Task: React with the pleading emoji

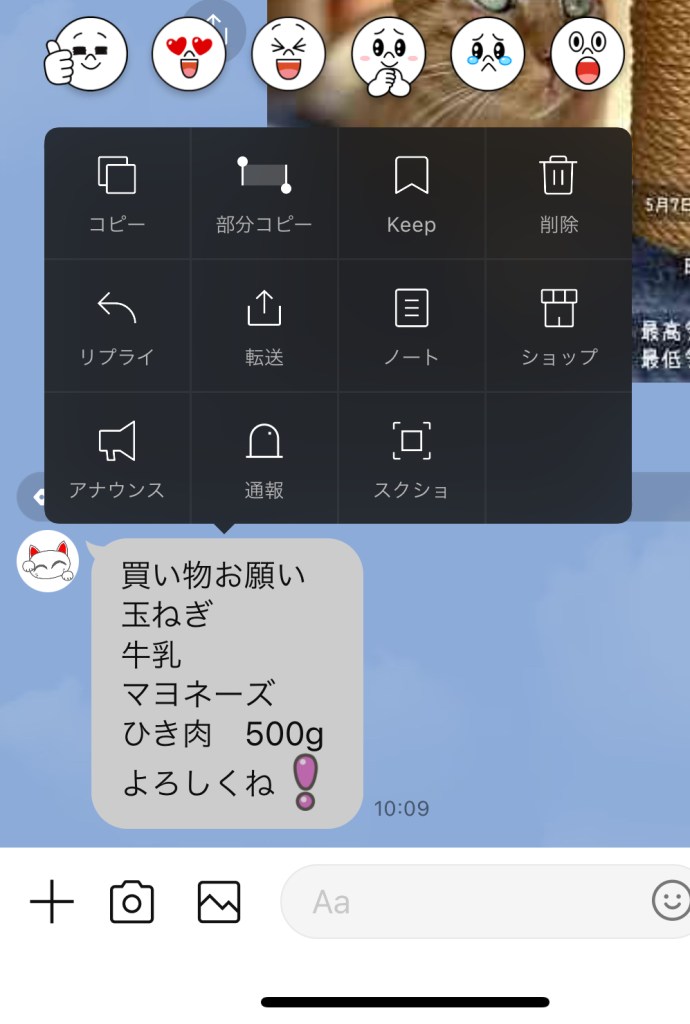Action: click(x=388, y=55)
